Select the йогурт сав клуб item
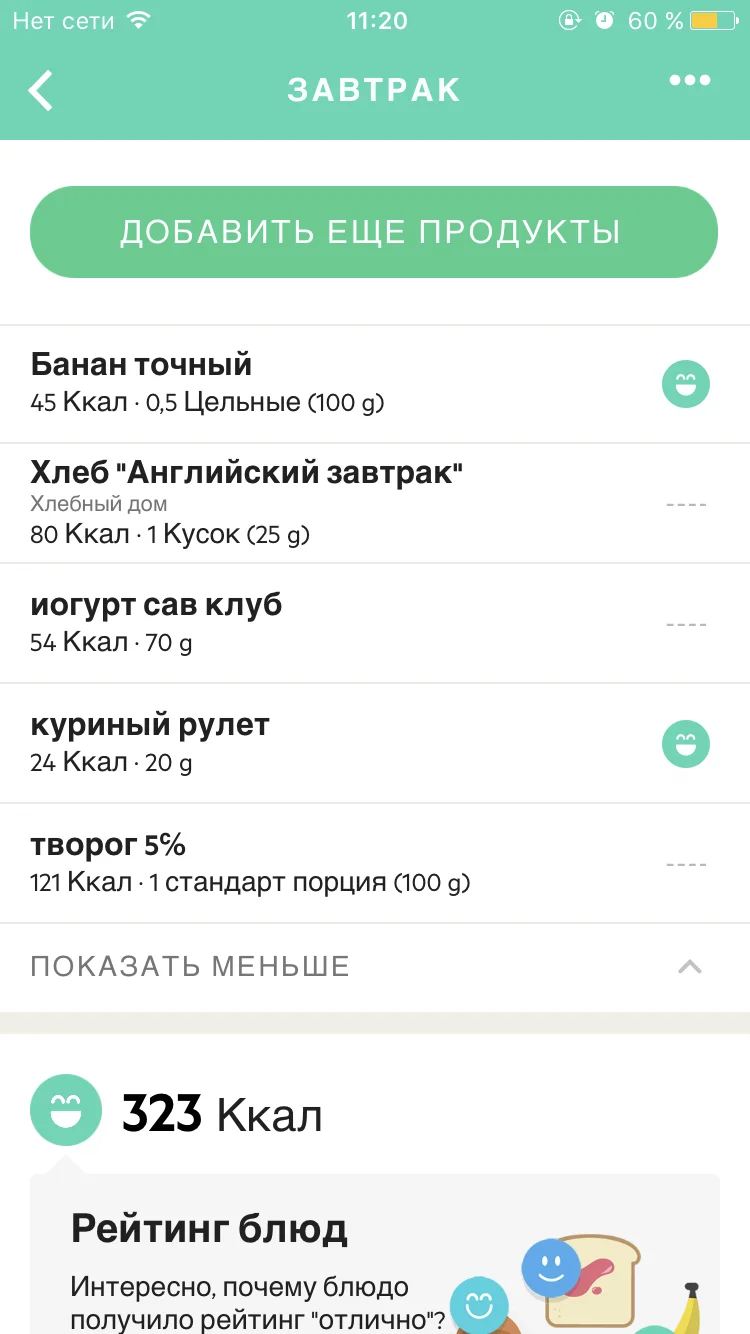This screenshot has height=1334, width=750. tap(300, 623)
